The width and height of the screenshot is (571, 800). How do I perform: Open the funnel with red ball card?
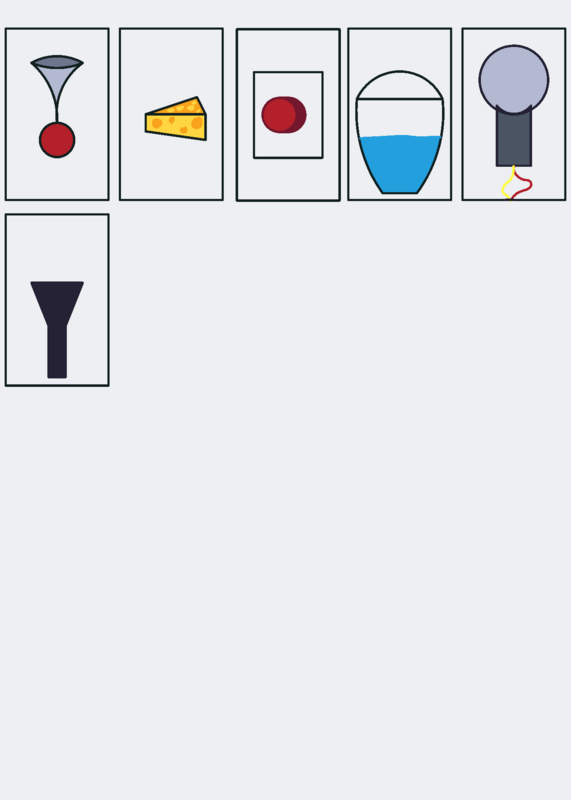coord(57,114)
